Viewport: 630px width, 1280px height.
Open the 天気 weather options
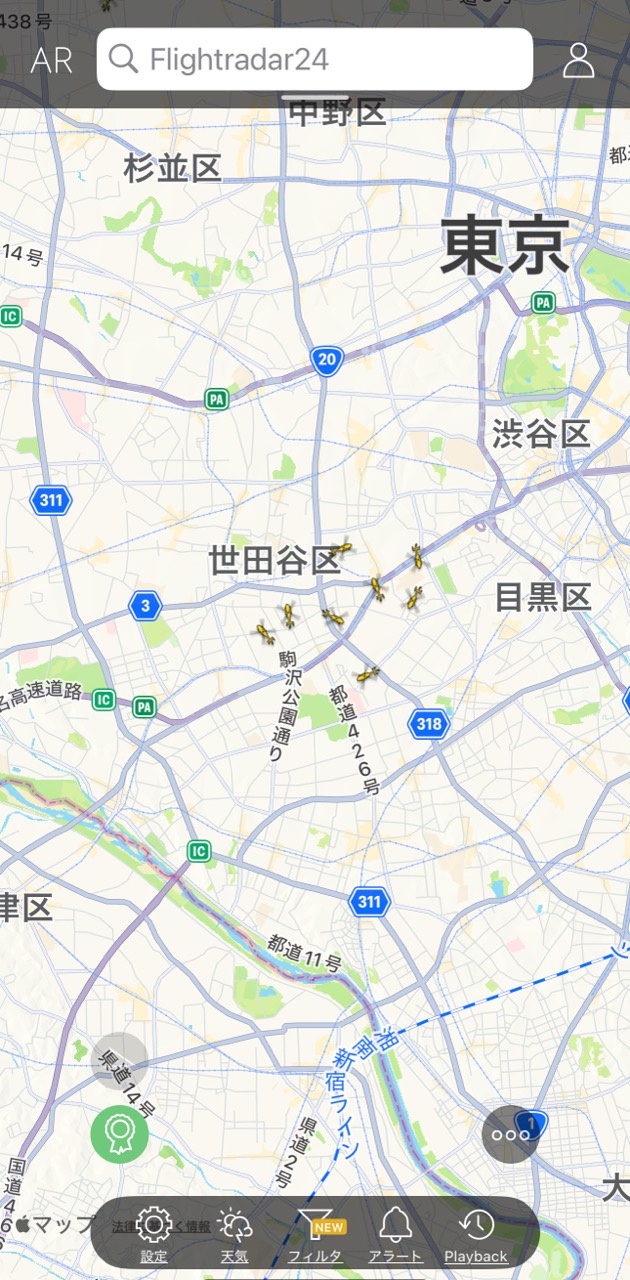[234, 1234]
